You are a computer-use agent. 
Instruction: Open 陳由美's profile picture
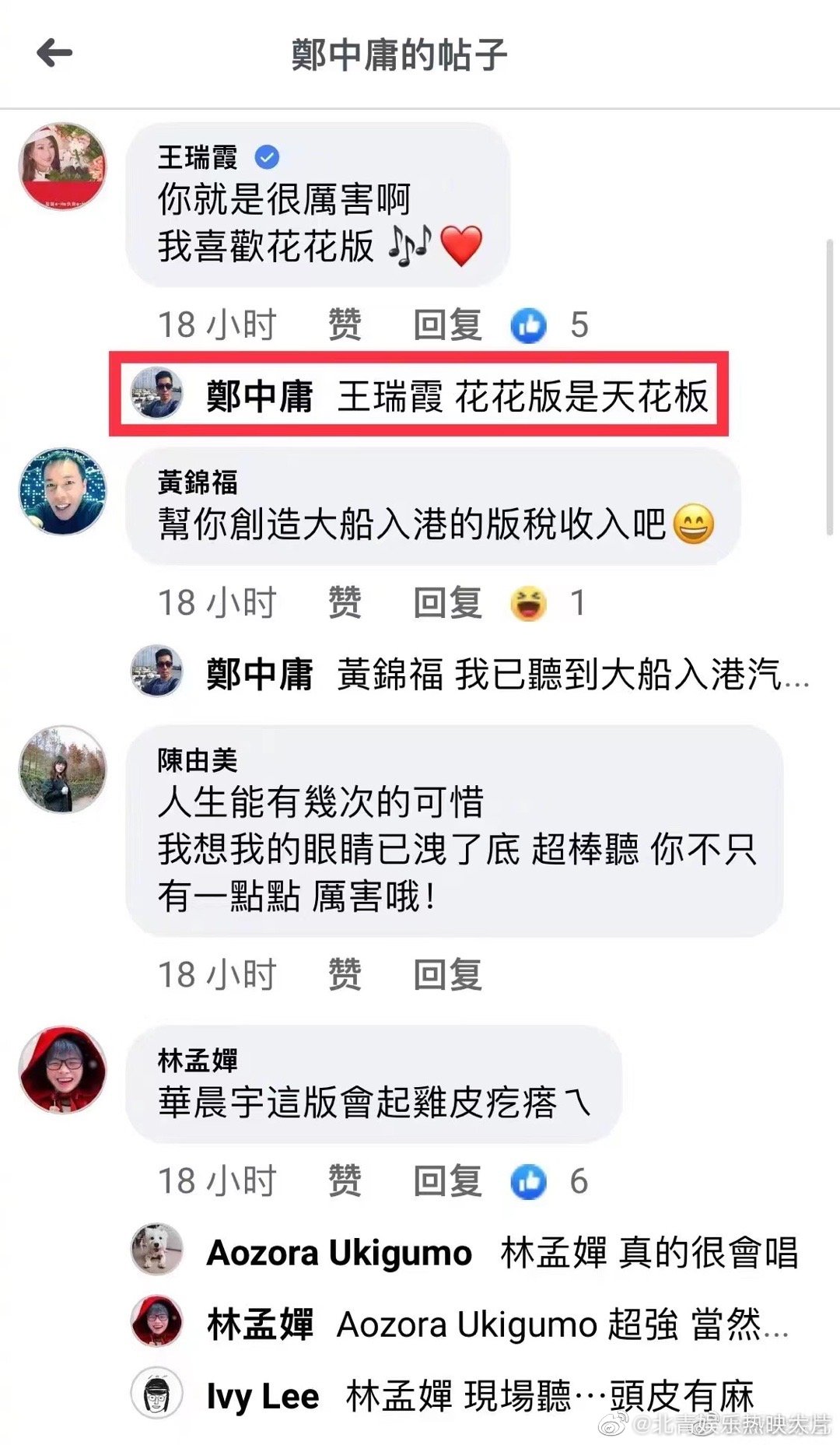(62, 770)
